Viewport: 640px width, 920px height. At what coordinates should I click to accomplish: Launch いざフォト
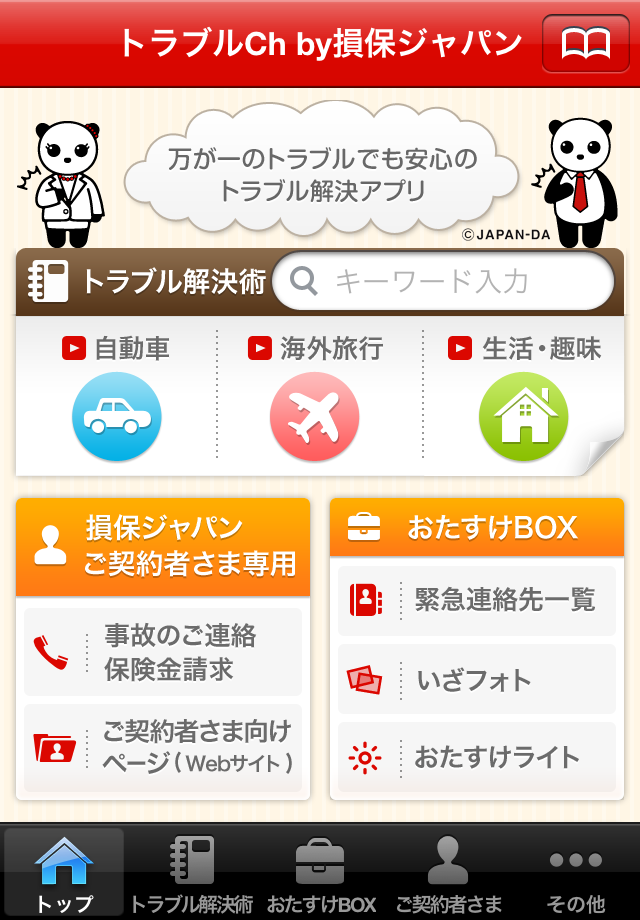[x=476, y=680]
